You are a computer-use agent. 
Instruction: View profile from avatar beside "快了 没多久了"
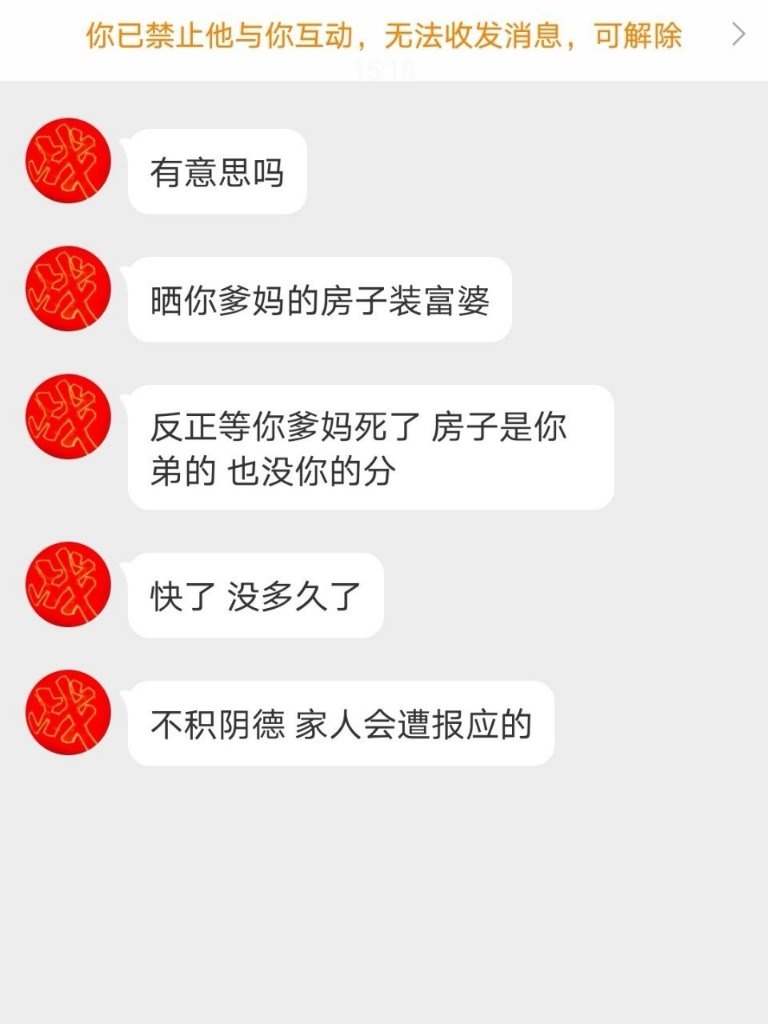tap(68, 585)
